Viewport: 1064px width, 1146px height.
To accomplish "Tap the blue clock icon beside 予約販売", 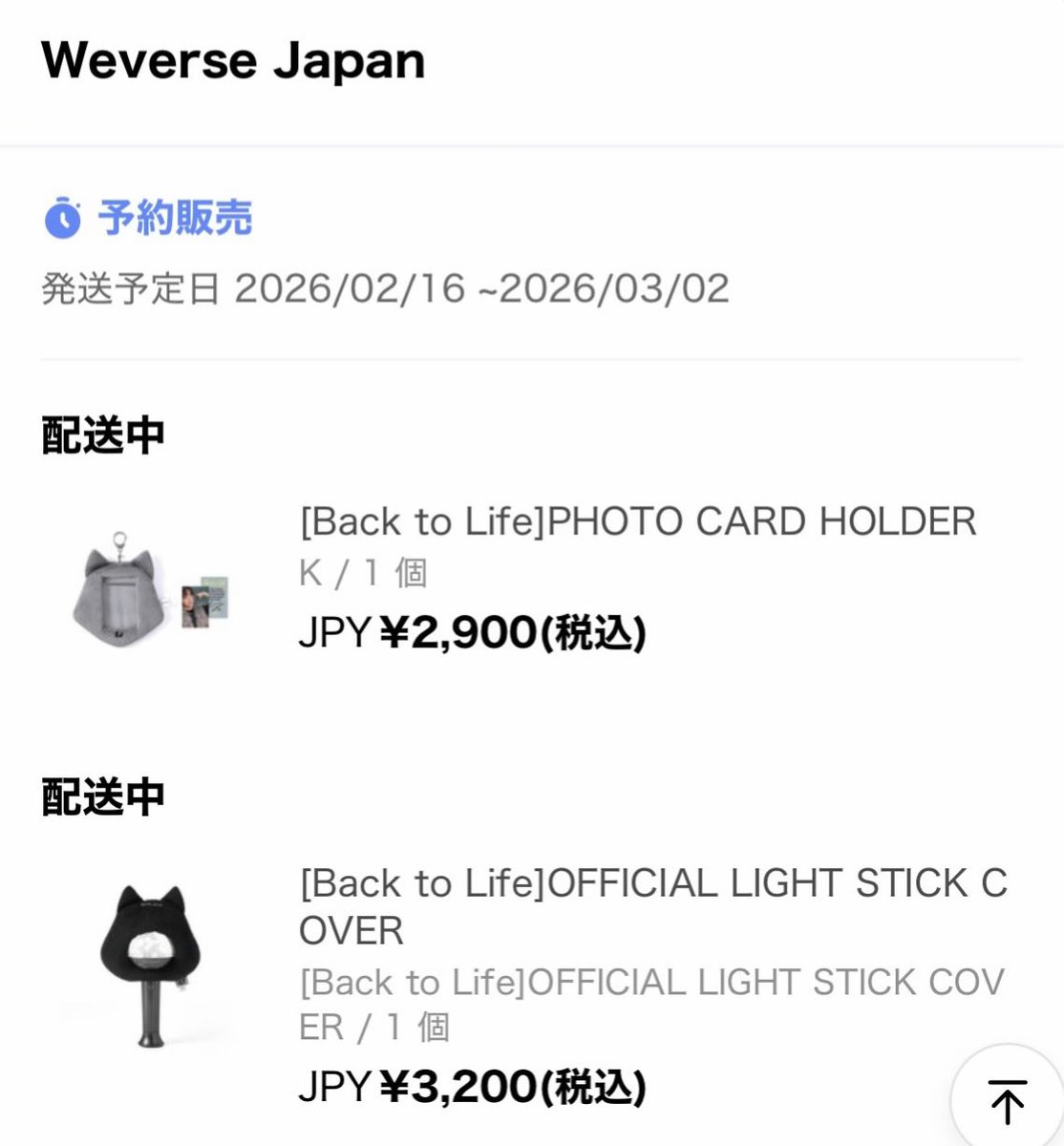I will [63, 218].
